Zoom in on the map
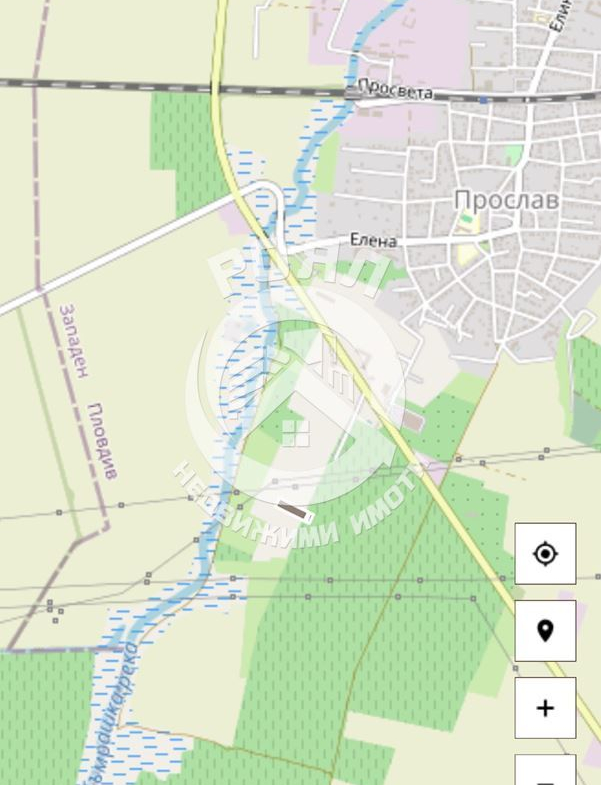Viewport: 601px width, 785px height. [545, 707]
